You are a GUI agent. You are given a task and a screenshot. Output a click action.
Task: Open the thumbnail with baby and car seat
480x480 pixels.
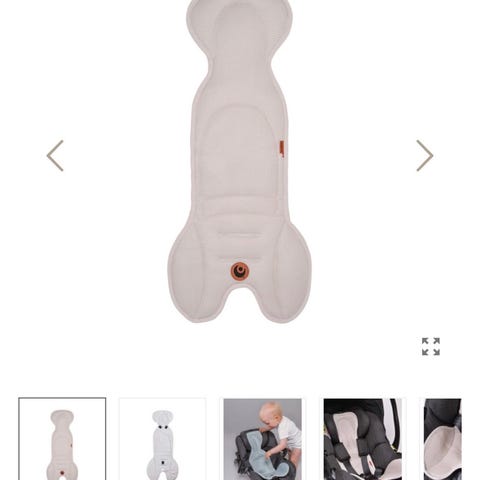click(263, 439)
